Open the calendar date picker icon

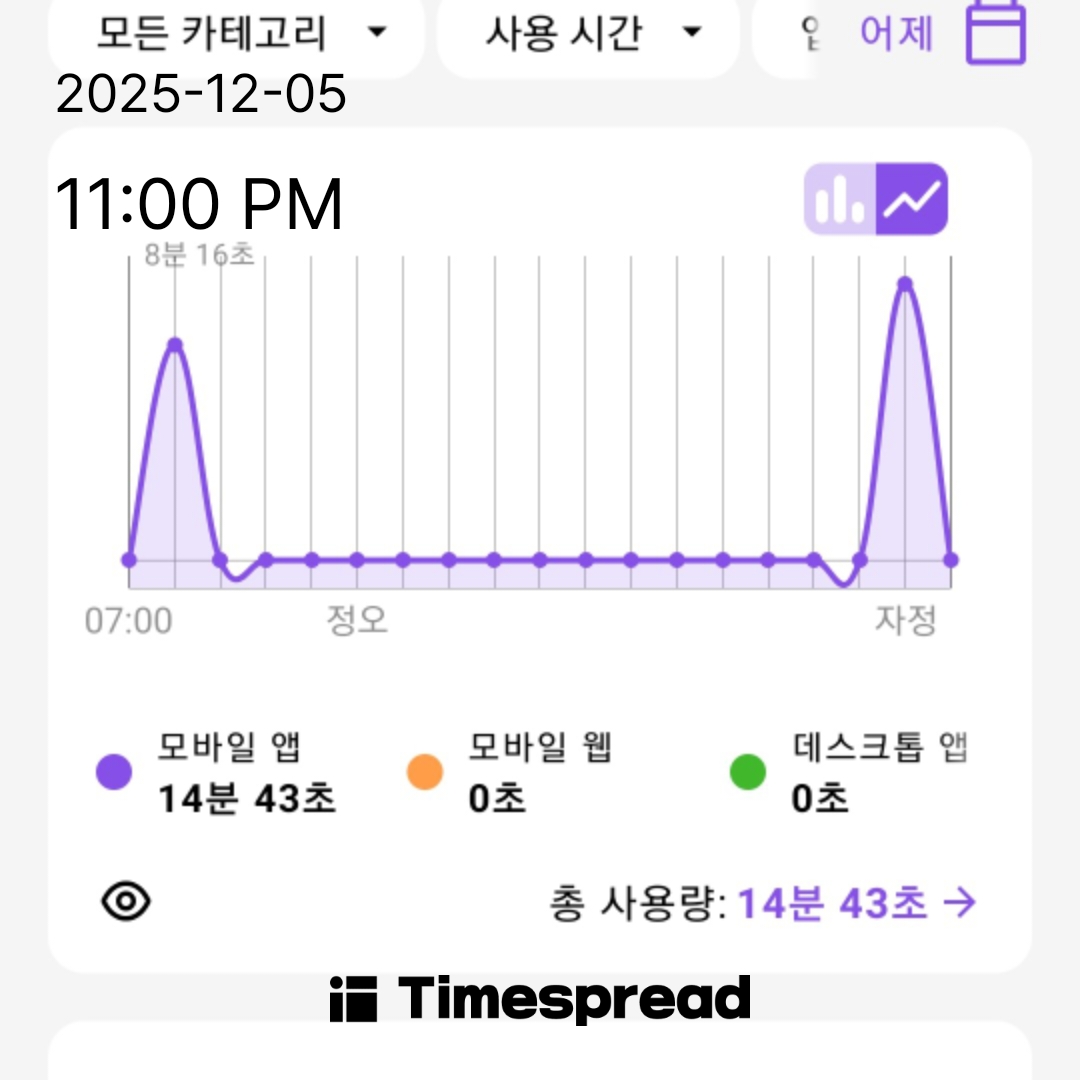tap(995, 32)
